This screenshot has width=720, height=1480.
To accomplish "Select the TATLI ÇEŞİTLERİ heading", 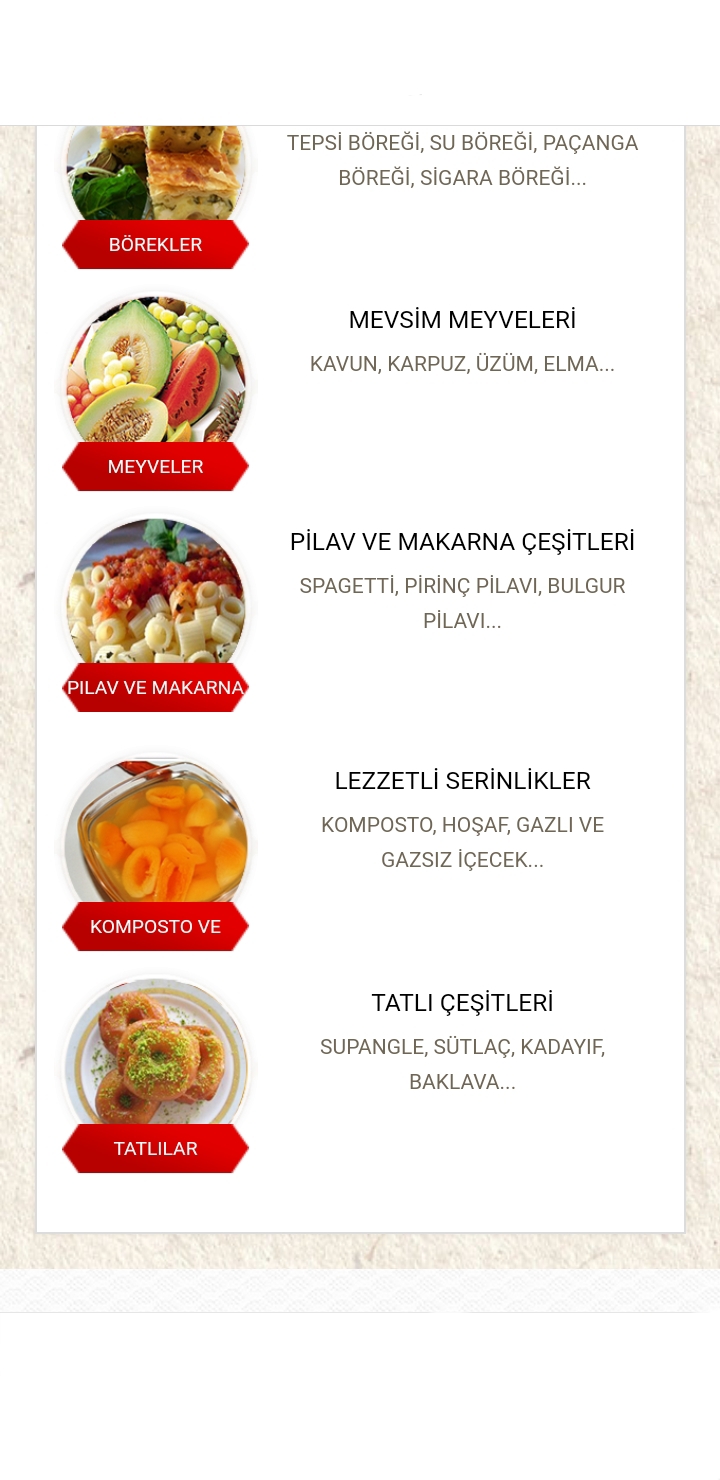I will click(x=462, y=1002).
